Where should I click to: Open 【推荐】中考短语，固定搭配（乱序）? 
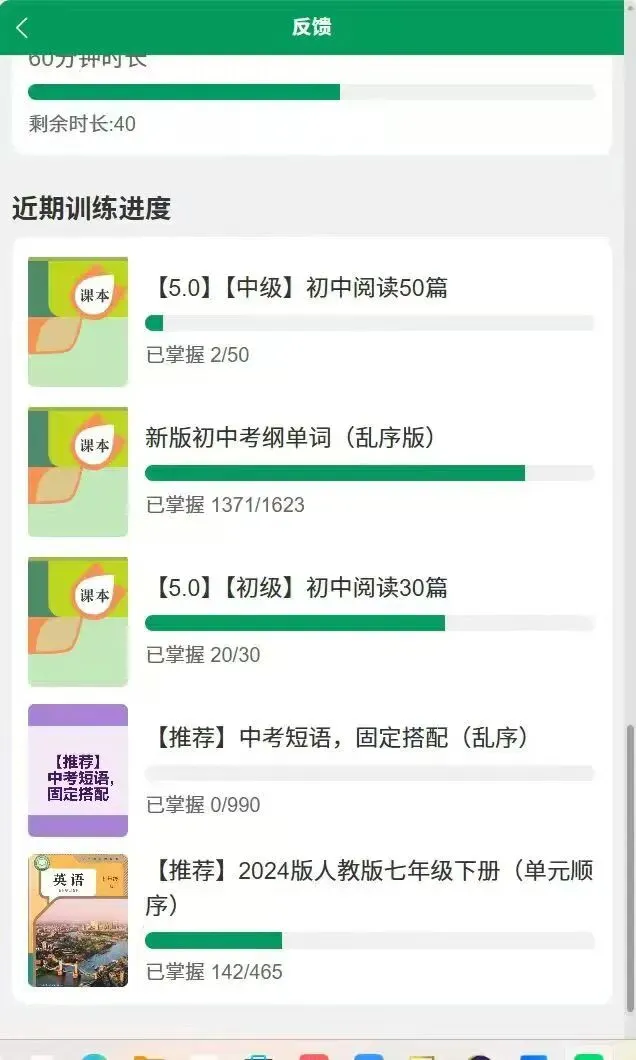pos(312,771)
